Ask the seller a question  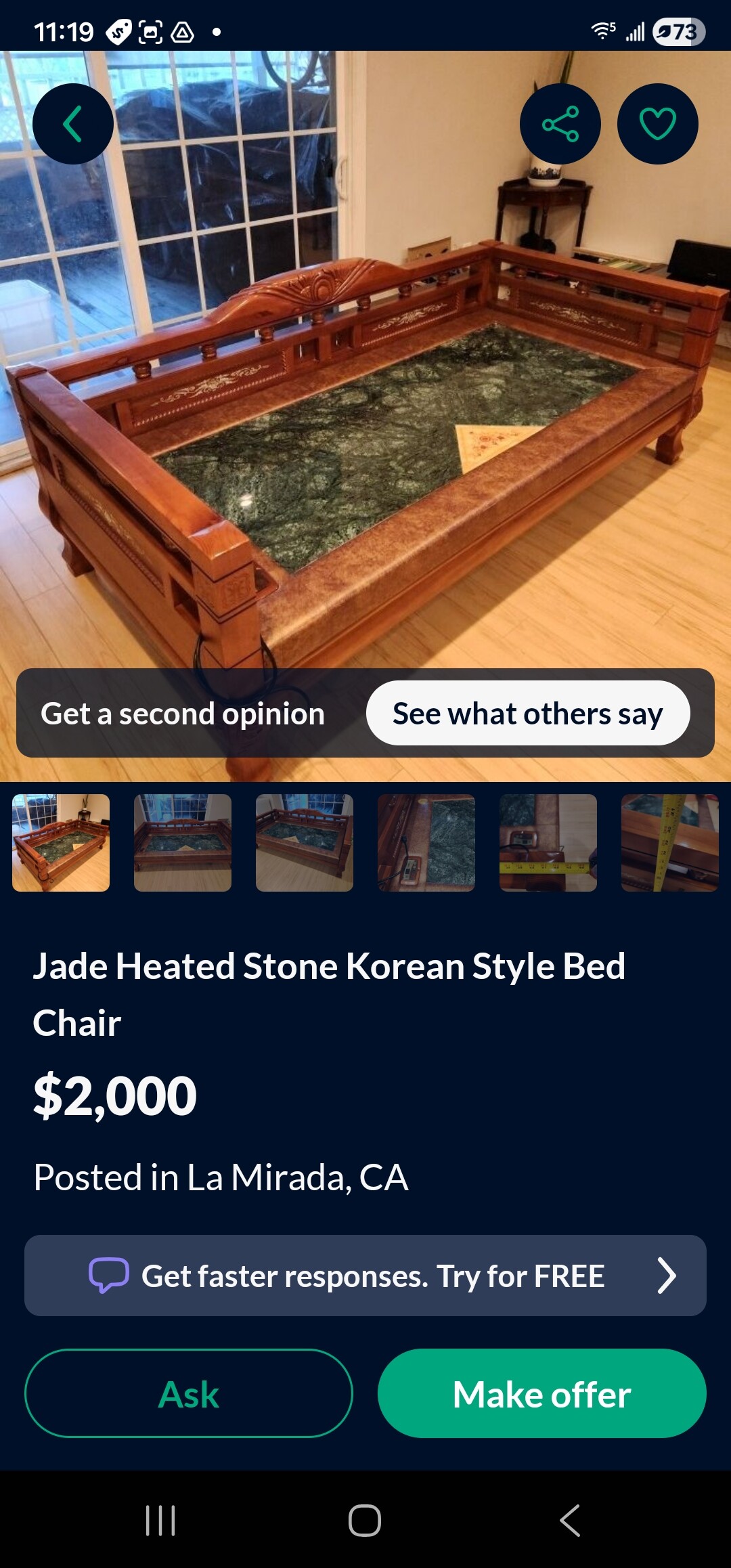coord(189,1393)
